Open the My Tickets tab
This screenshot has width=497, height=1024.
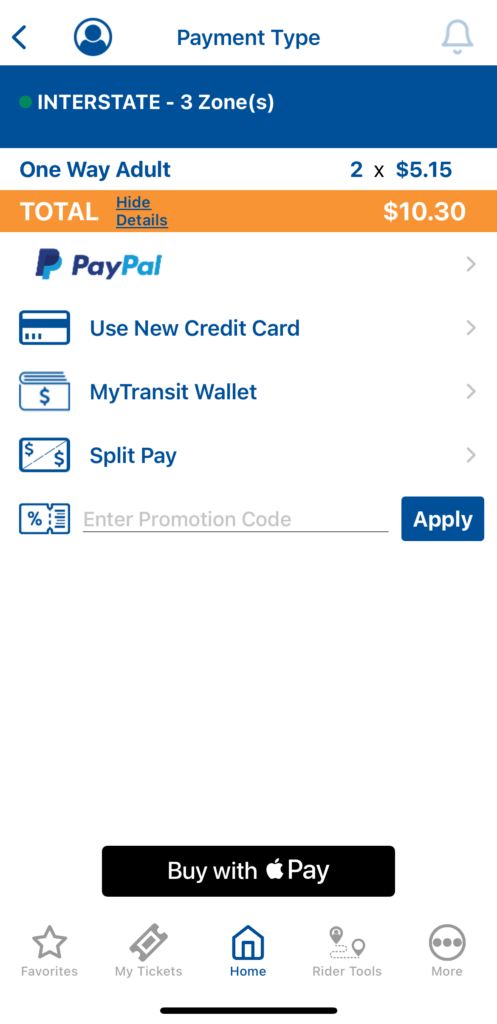pos(149,951)
